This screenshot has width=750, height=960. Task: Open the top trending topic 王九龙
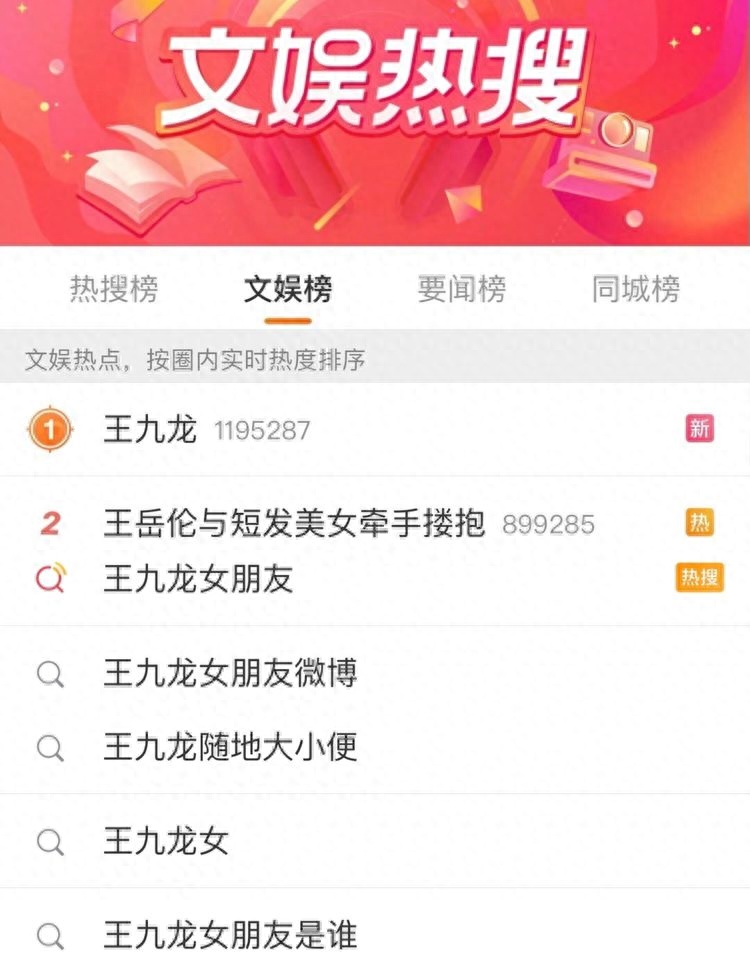151,430
